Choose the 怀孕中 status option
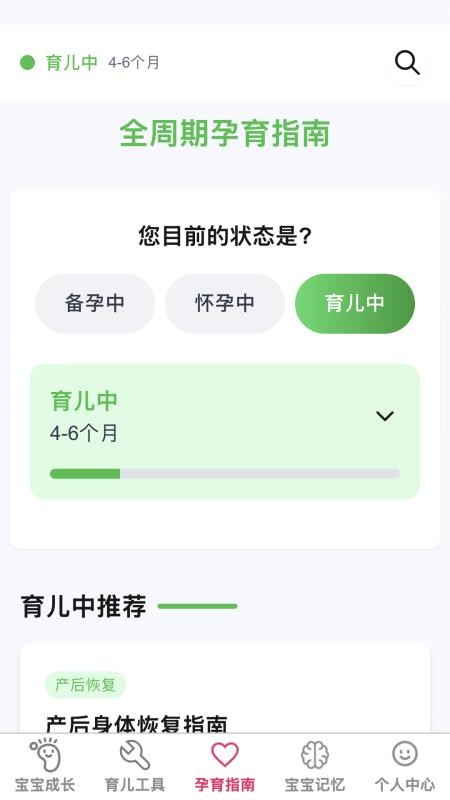The image size is (450, 800). tap(225, 304)
